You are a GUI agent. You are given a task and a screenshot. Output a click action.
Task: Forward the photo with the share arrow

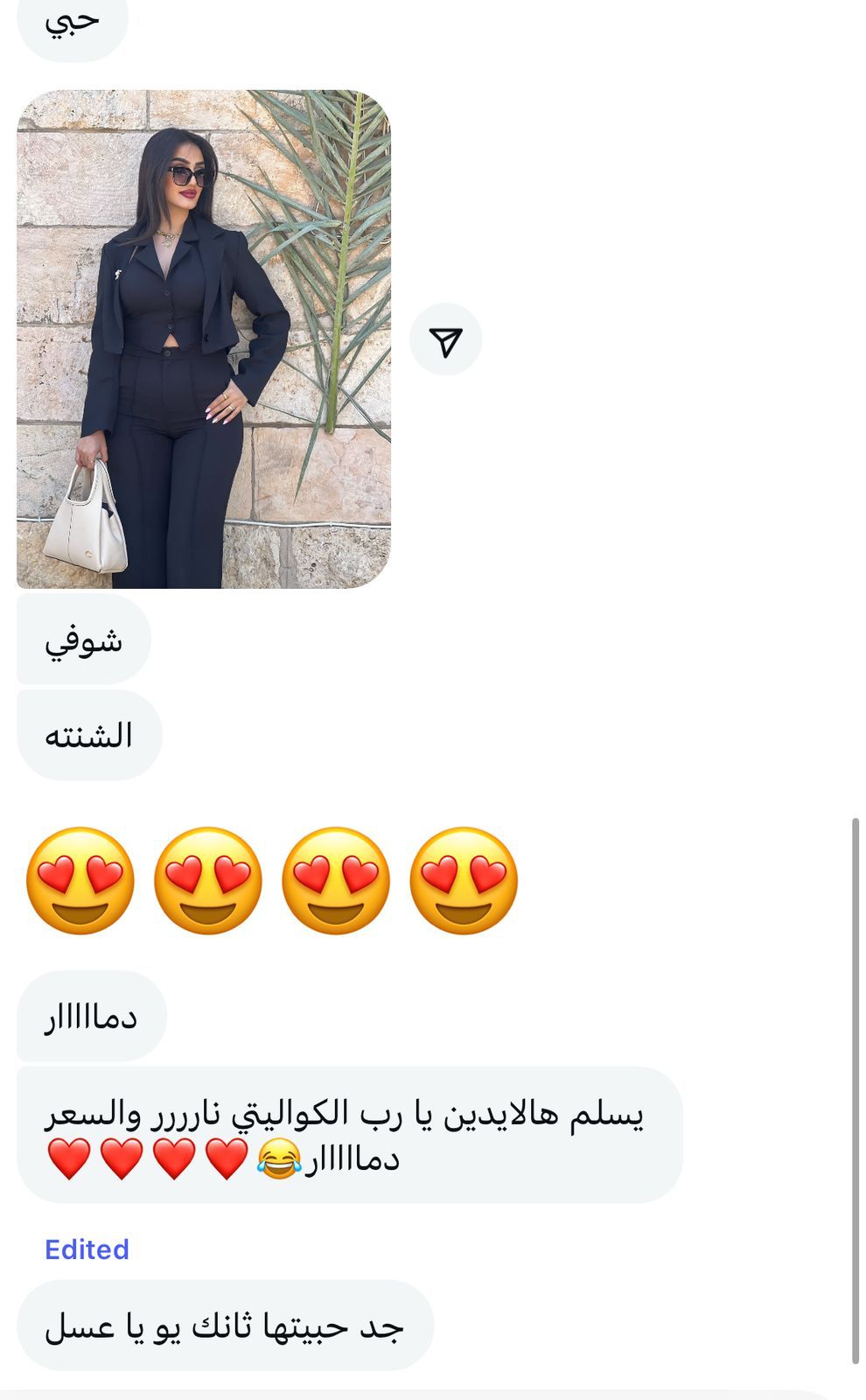click(446, 340)
